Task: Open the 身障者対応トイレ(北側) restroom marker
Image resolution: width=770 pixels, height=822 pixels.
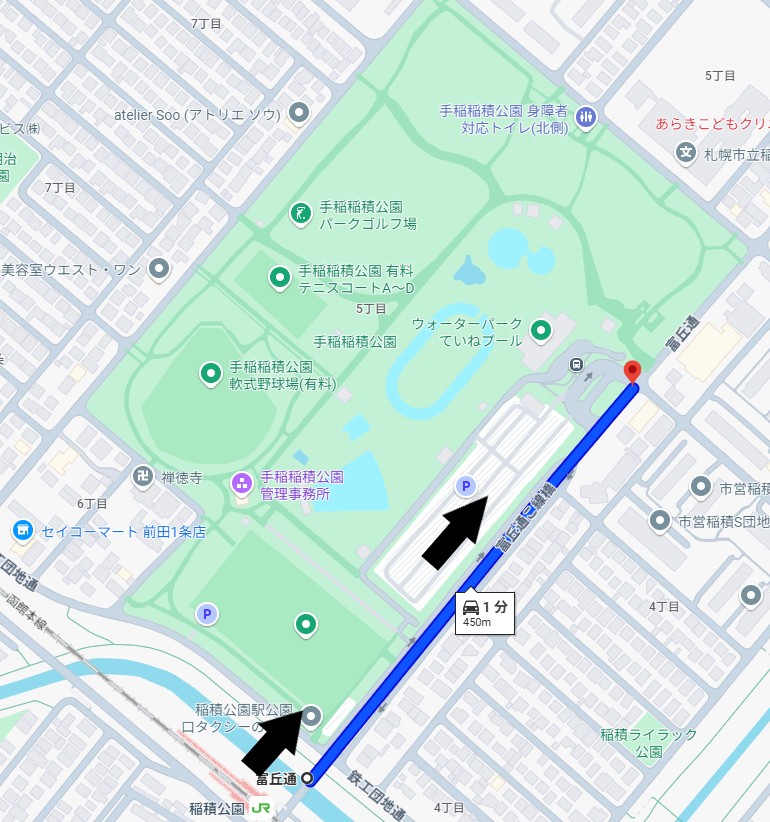Action: (586, 116)
